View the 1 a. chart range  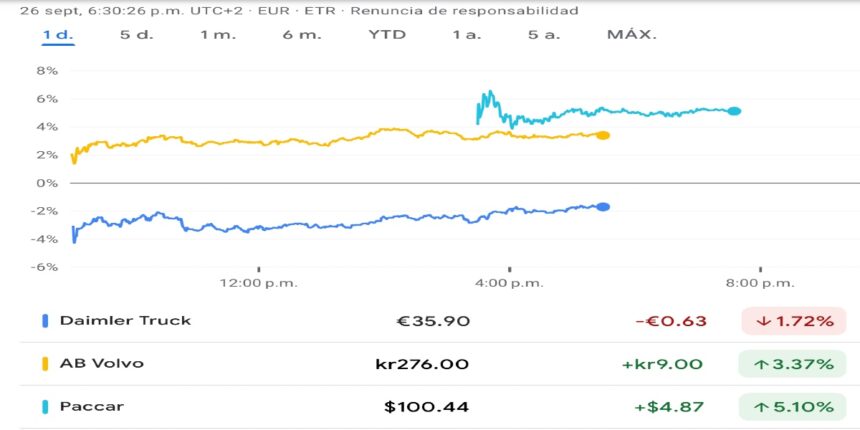(466, 34)
